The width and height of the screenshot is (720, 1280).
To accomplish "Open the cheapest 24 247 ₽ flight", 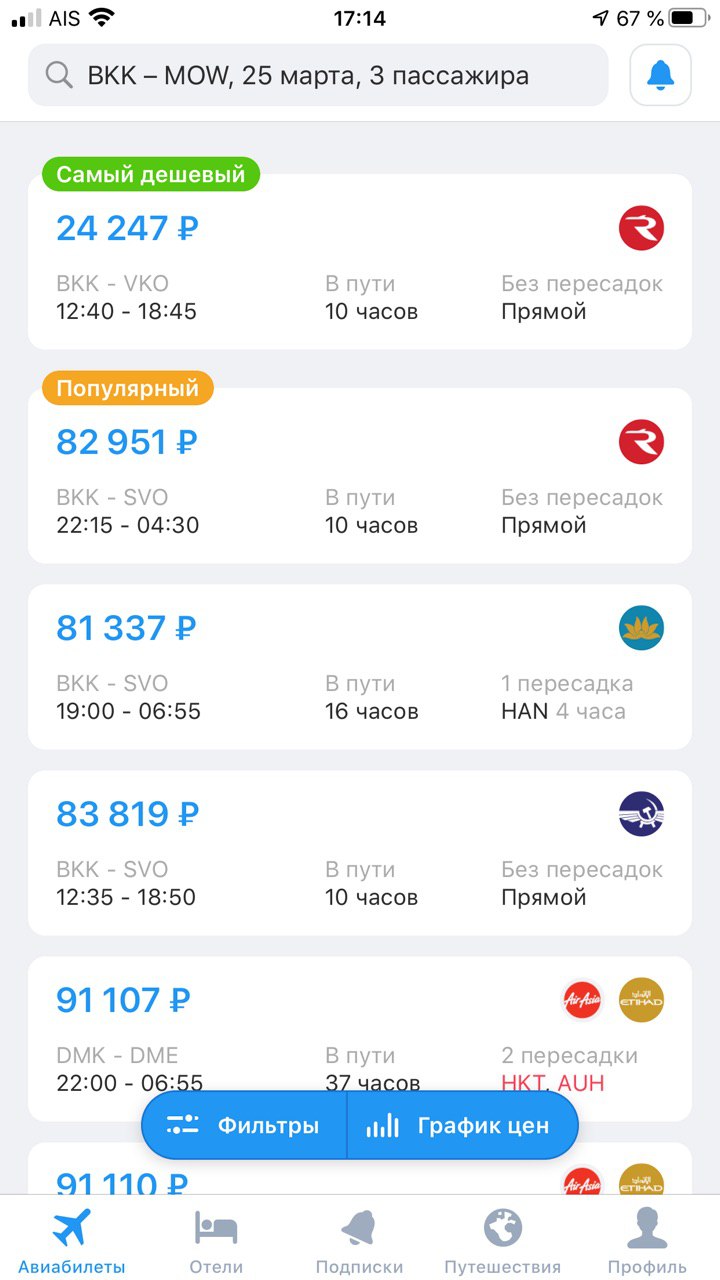I will click(x=360, y=262).
